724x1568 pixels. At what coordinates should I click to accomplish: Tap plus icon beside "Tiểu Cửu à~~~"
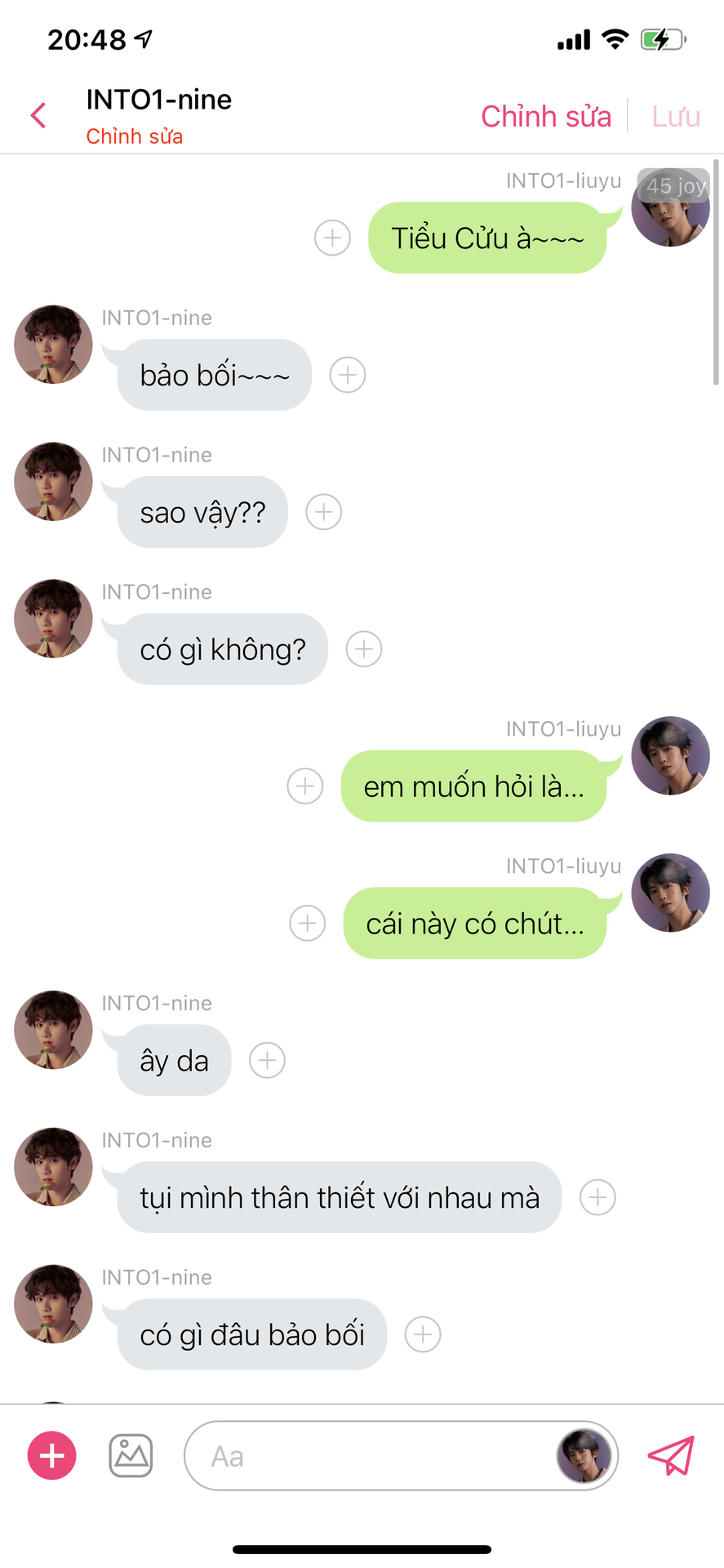tap(332, 238)
